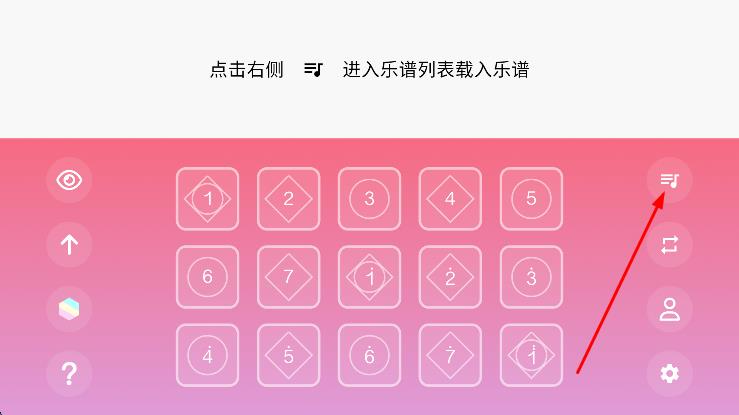Image resolution: width=739 pixels, height=415 pixels.
Task: Play the undotted note 6 key
Action: [x=207, y=277]
